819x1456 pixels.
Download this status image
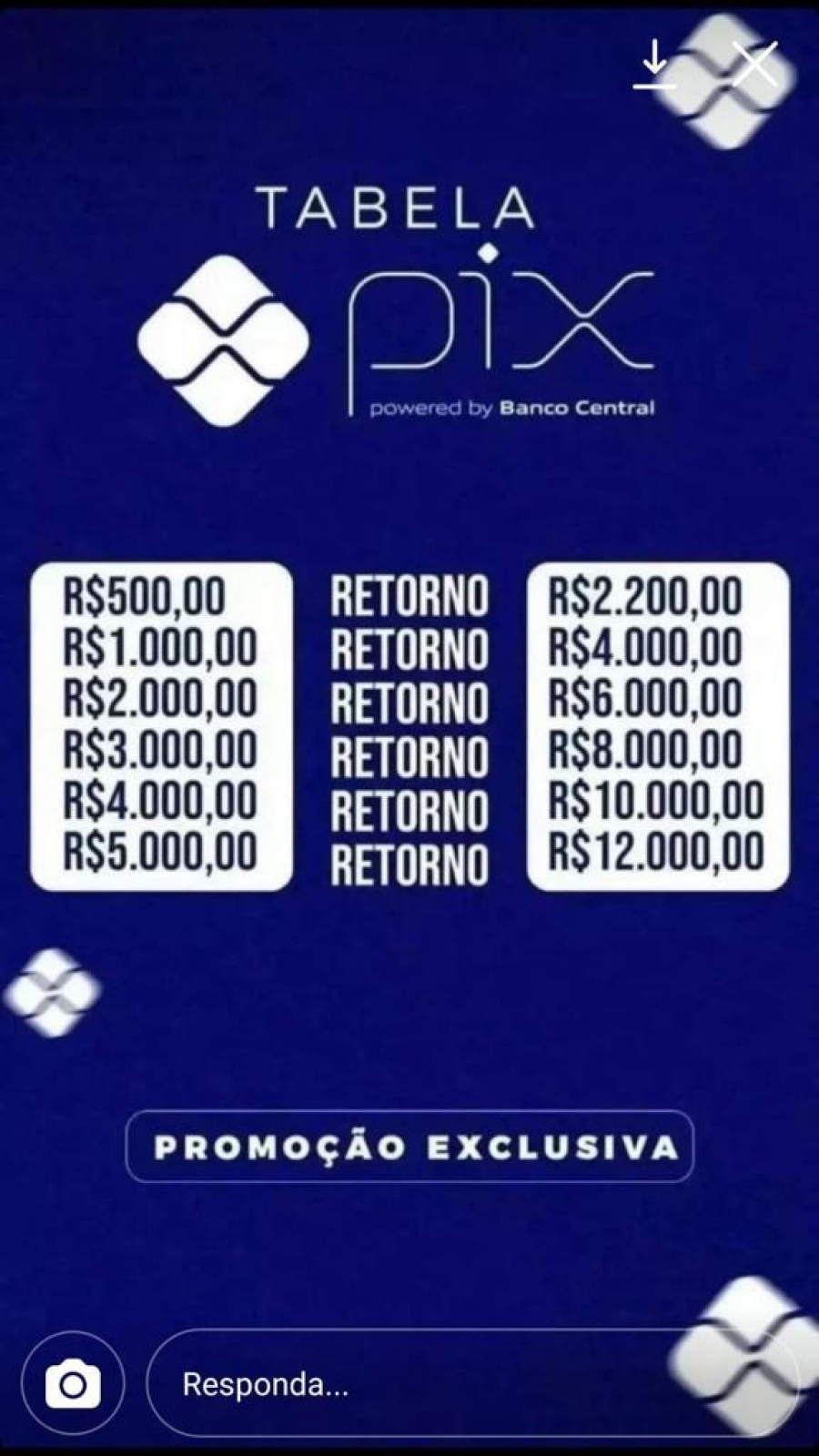pos(654,64)
